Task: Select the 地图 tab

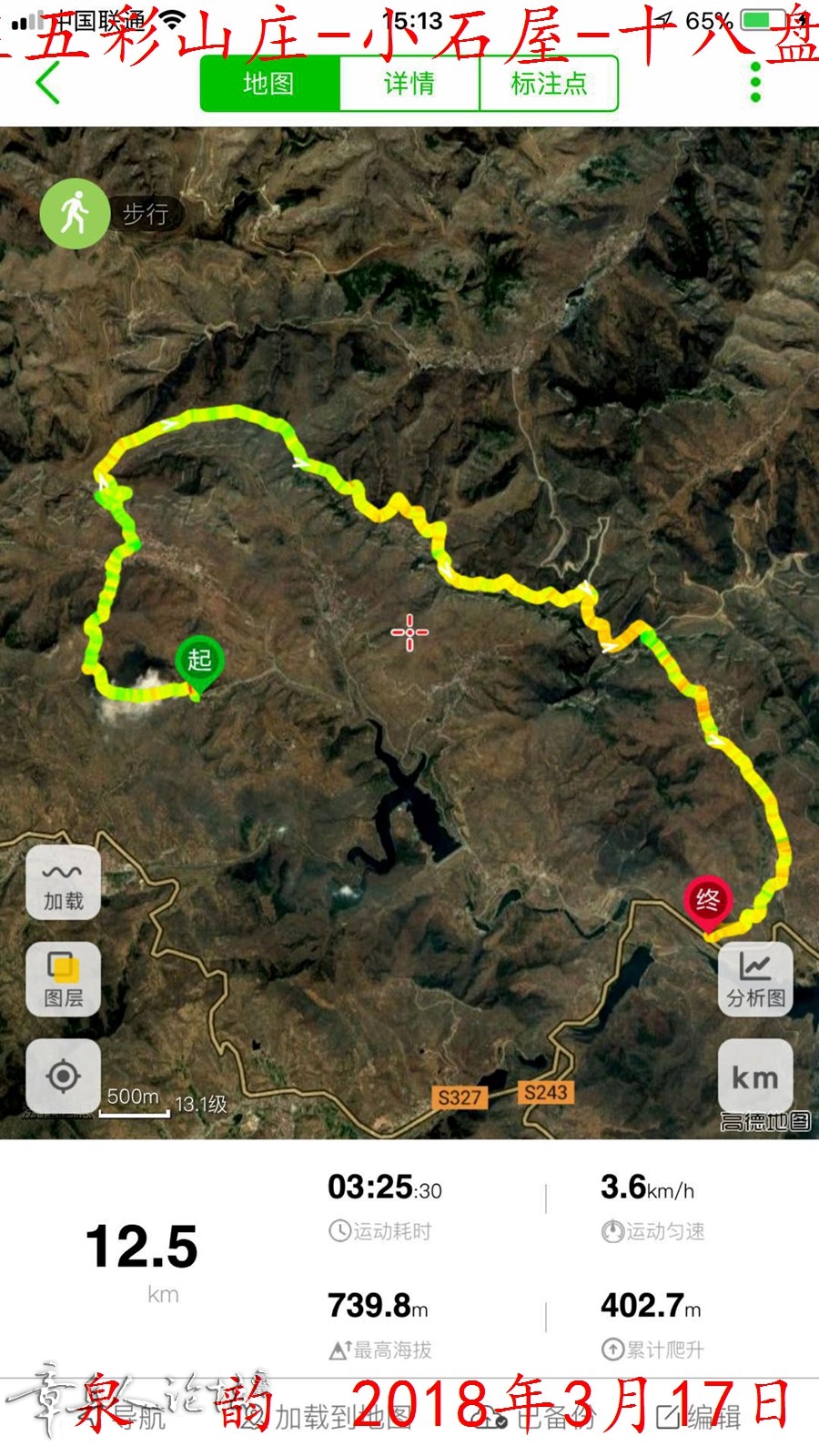Action: [269, 84]
